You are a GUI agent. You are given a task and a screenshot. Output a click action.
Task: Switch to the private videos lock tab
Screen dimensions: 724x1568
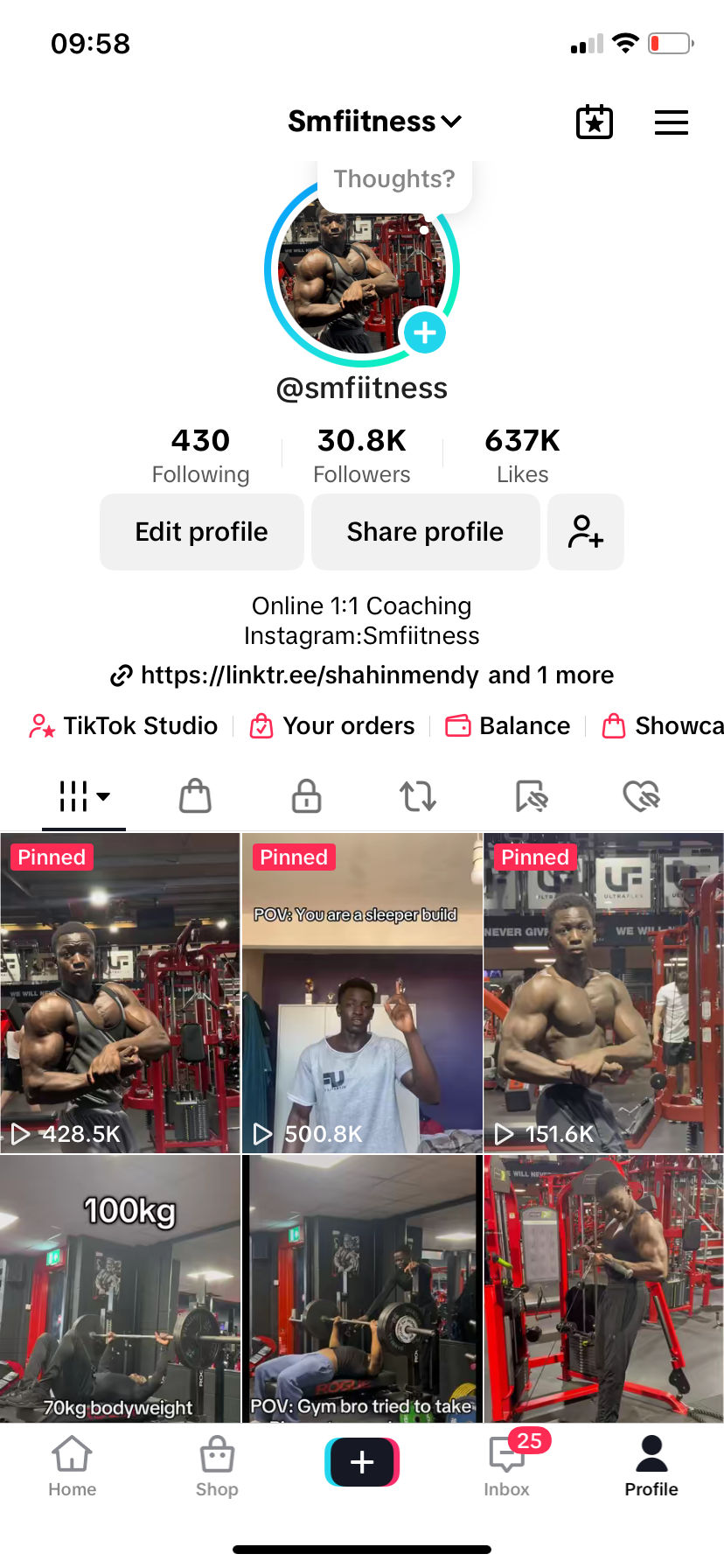coord(305,796)
